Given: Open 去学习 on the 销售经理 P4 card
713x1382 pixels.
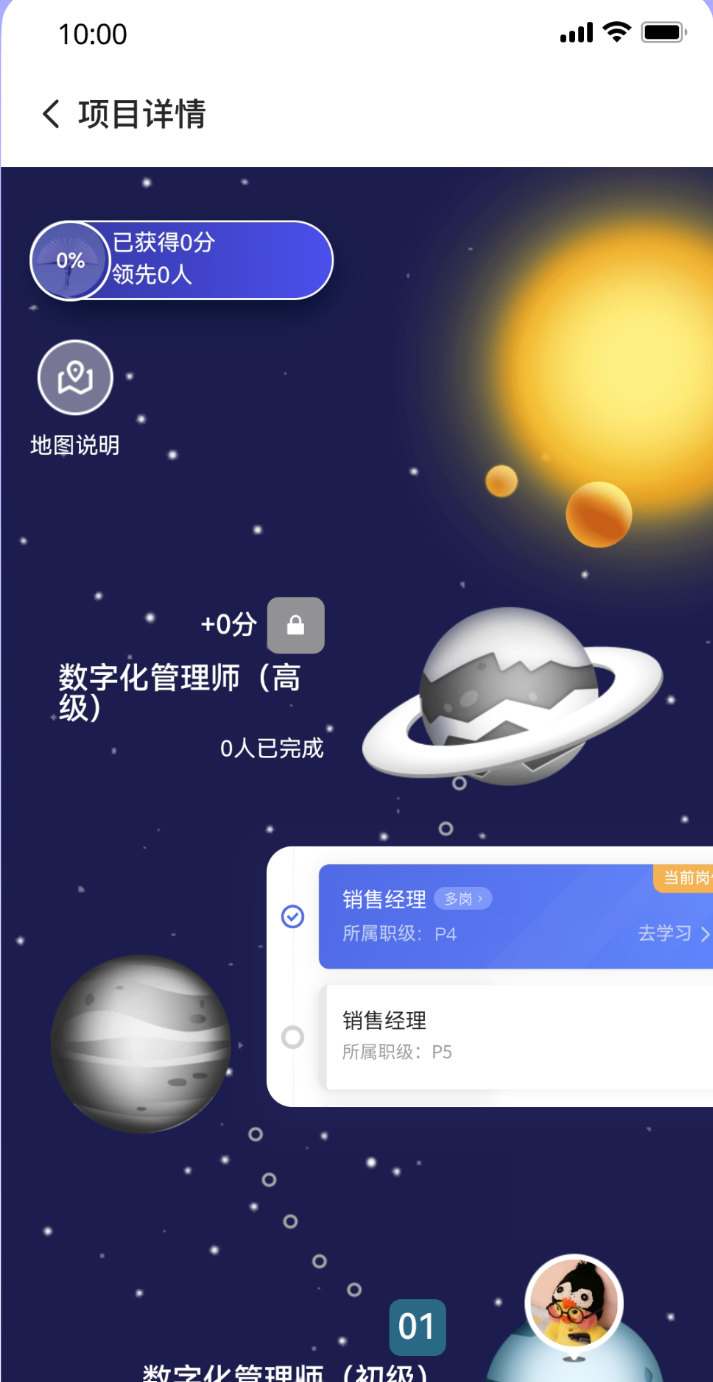Looking at the screenshot, I should (673, 934).
